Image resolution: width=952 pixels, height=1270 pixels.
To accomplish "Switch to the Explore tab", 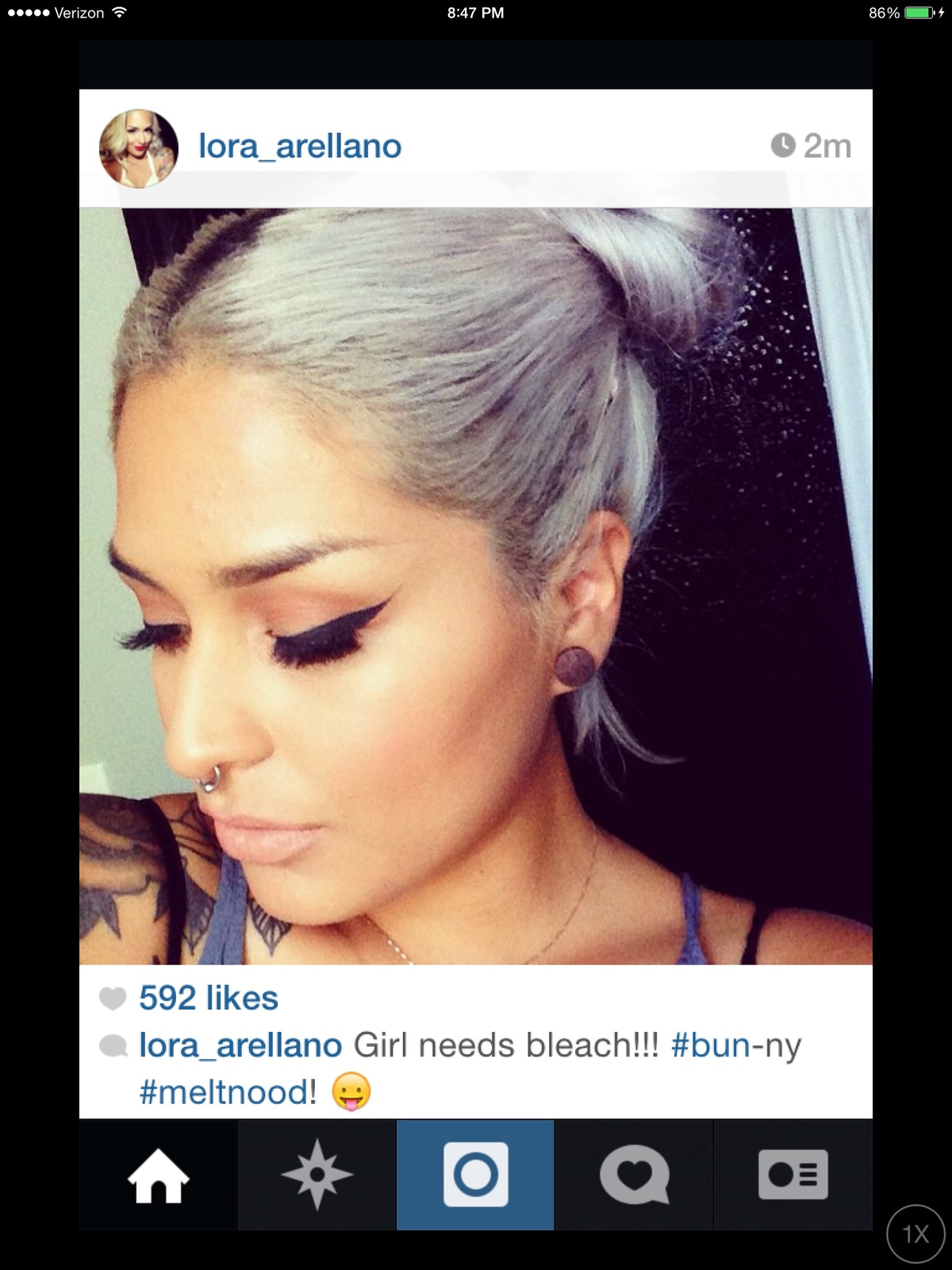I will pyautogui.click(x=317, y=1175).
